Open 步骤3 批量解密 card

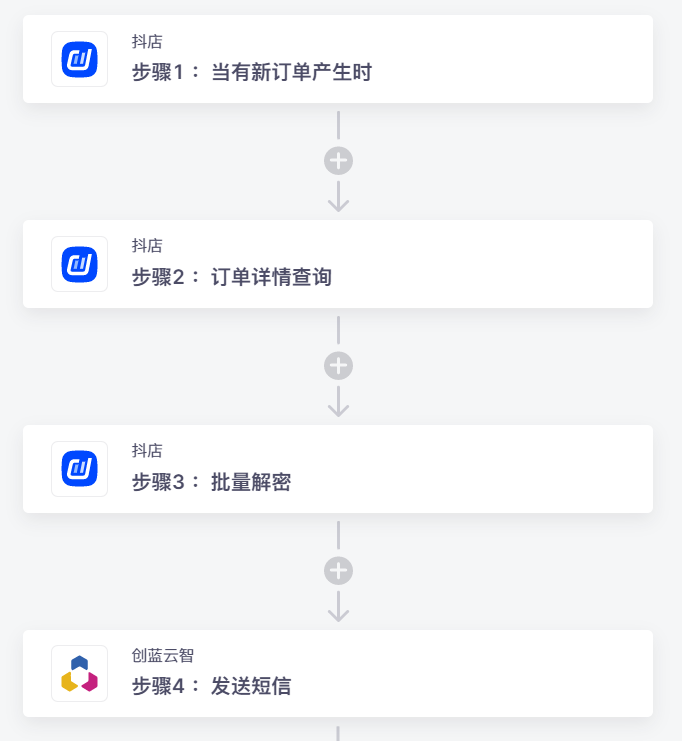point(338,469)
